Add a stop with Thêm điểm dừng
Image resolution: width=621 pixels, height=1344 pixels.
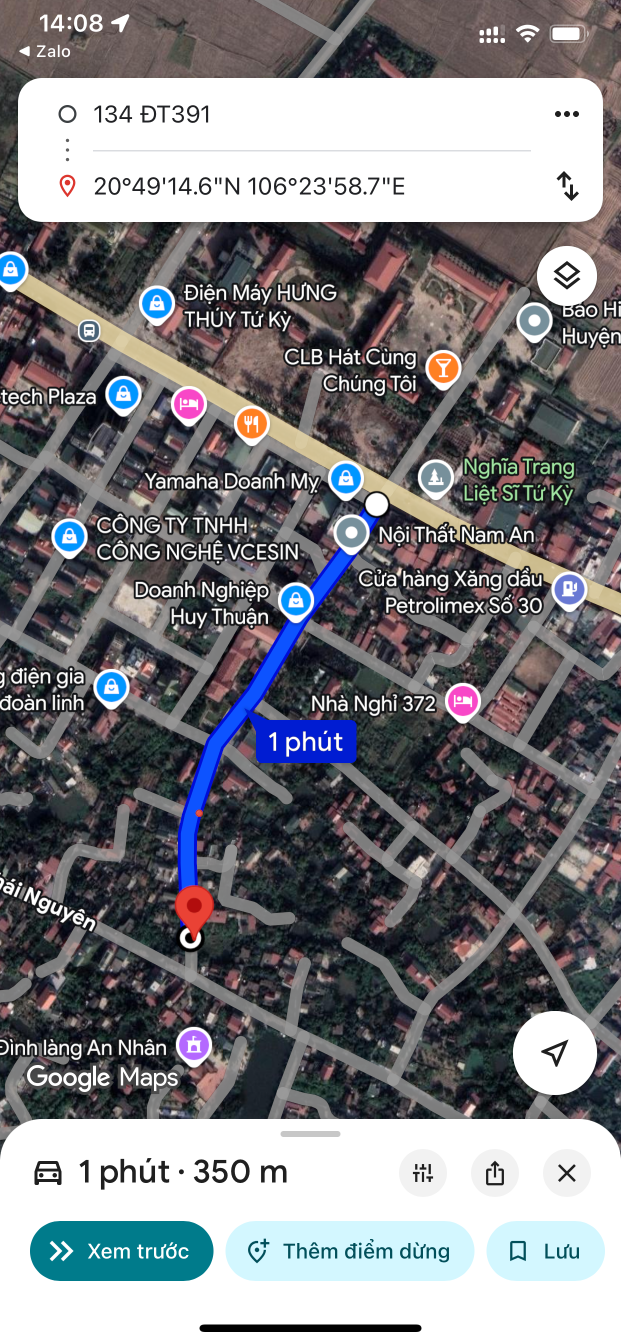click(349, 1251)
